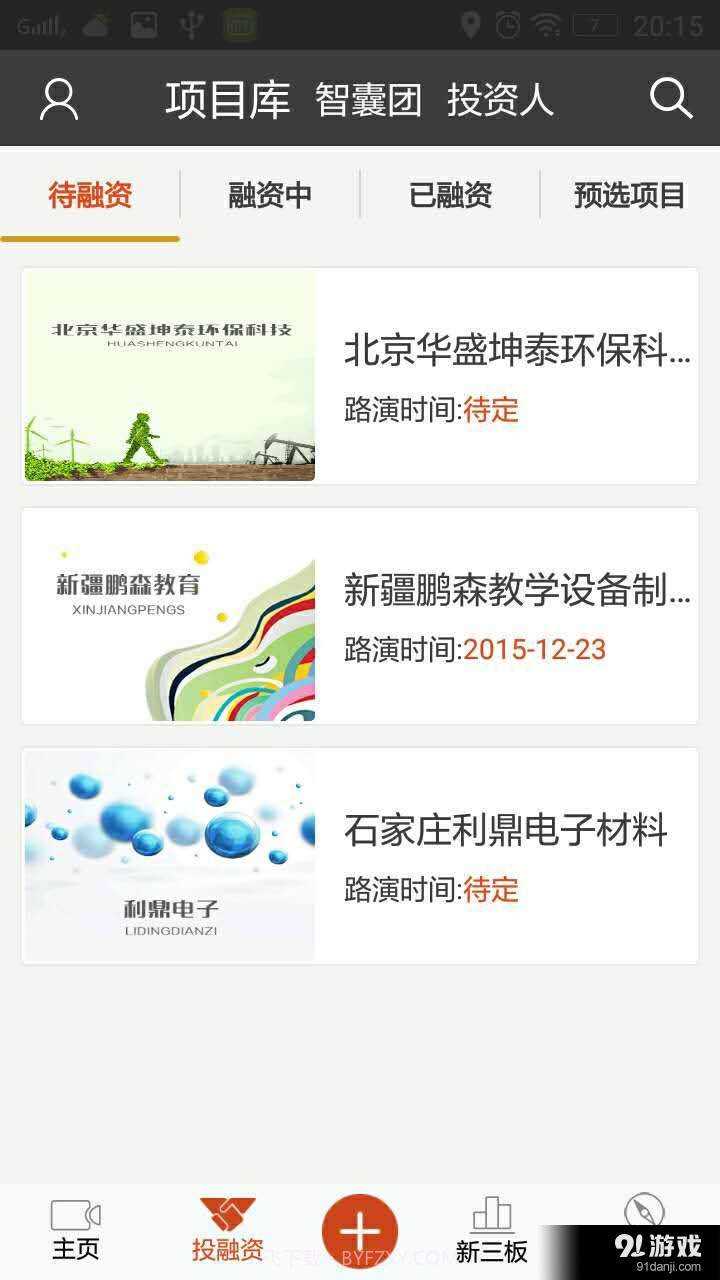This screenshot has width=720, height=1280.
Task: Tap the 新疆鹏森教育 project thumbnail
Action: pos(169,618)
